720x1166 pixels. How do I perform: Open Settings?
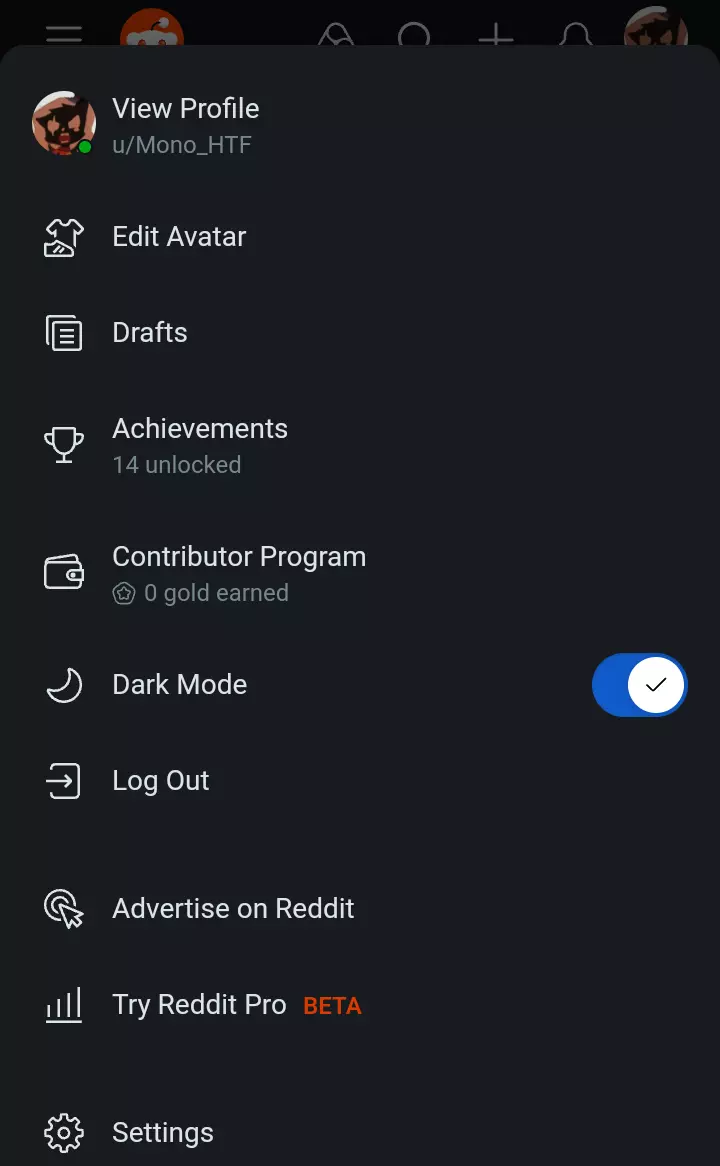[360, 1133]
